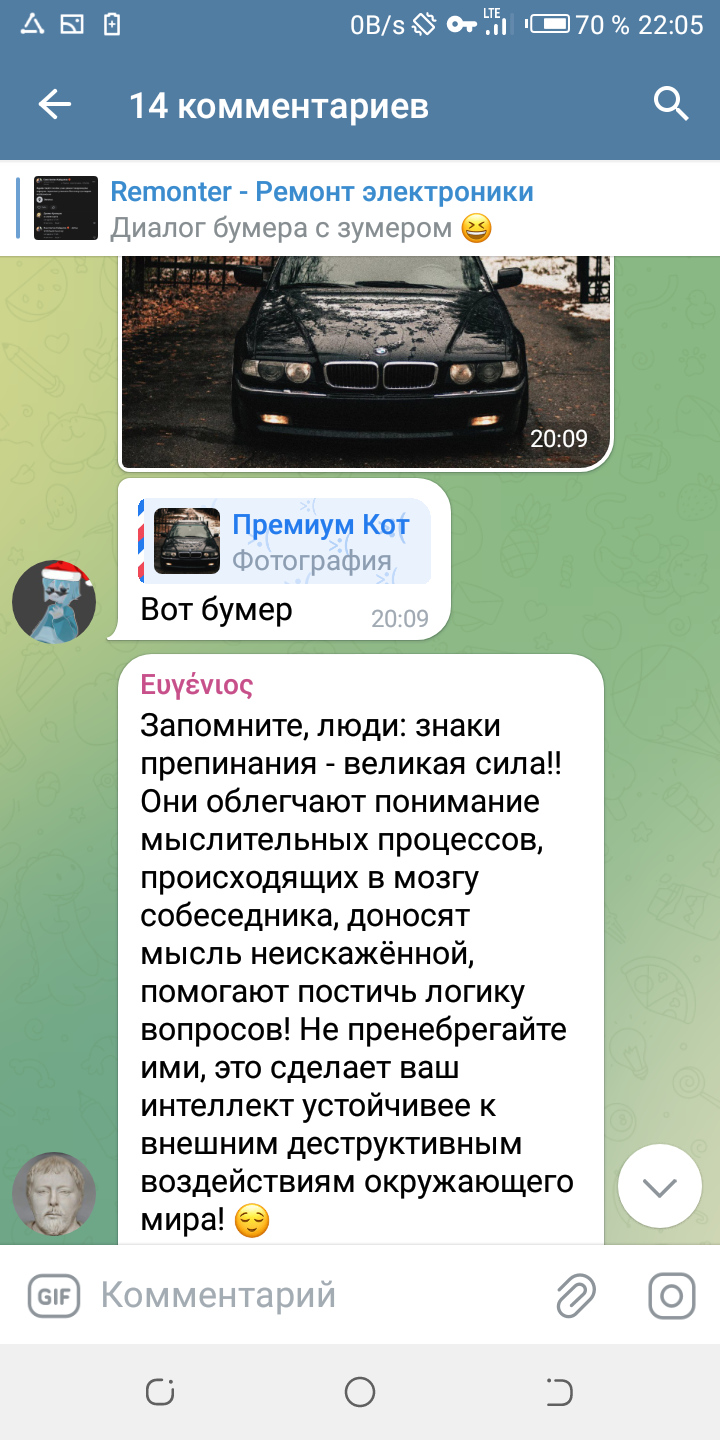Open the Santa hat avatar profile
Image resolution: width=720 pixels, height=1440 pixels.
click(54, 601)
